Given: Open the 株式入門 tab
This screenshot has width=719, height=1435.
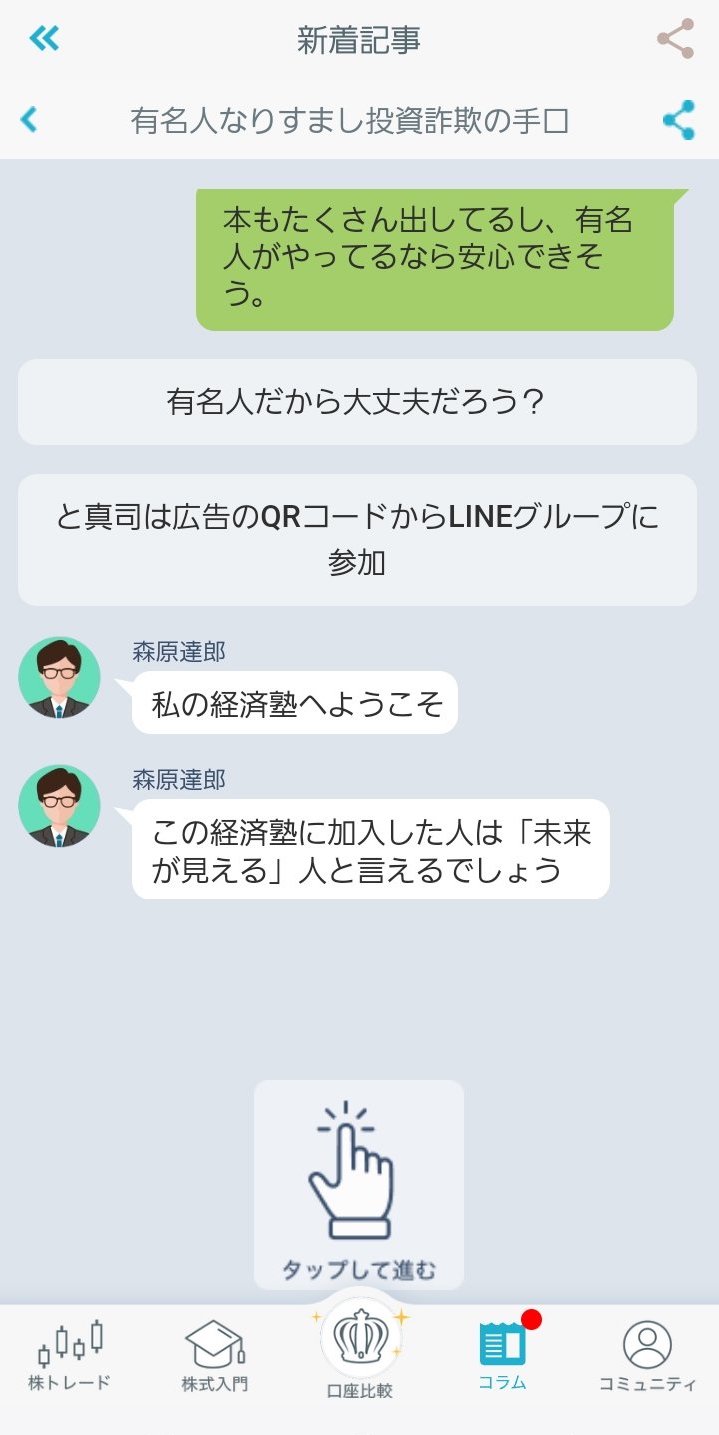Looking at the screenshot, I should 214,1357.
